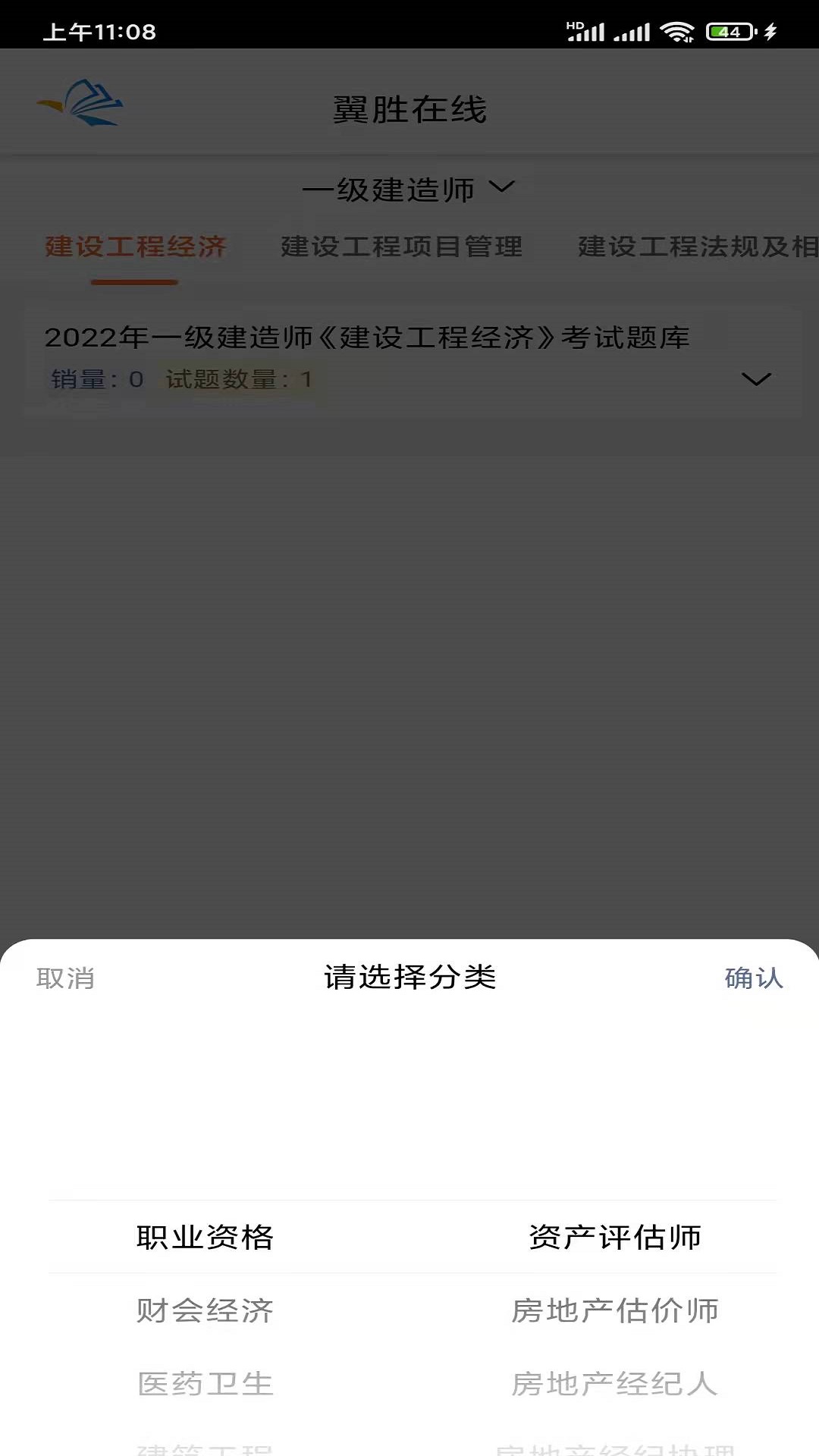
Task: Pick 资产评估师 option
Action: [614, 1238]
